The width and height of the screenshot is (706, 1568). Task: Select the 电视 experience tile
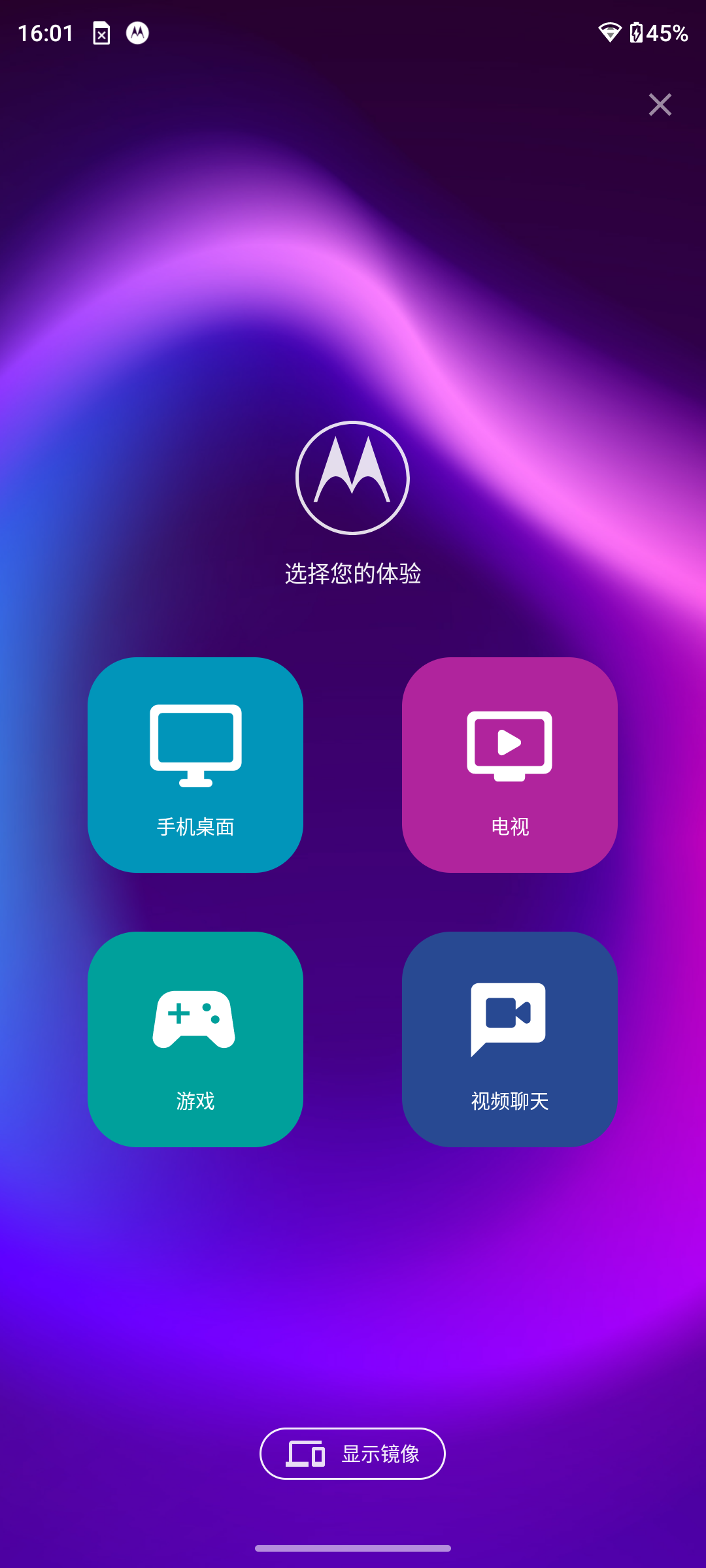click(509, 764)
